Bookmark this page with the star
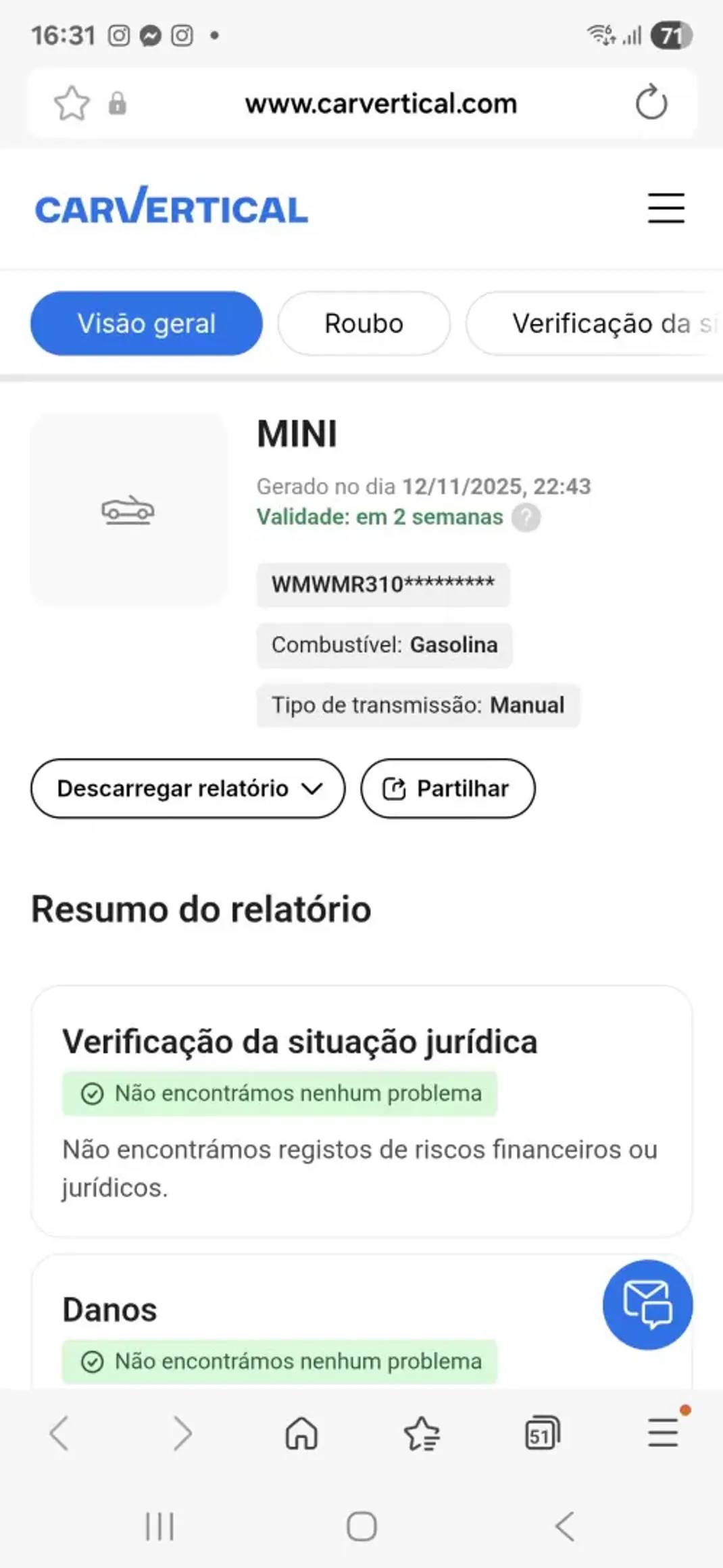The width and height of the screenshot is (723, 1568). click(72, 103)
